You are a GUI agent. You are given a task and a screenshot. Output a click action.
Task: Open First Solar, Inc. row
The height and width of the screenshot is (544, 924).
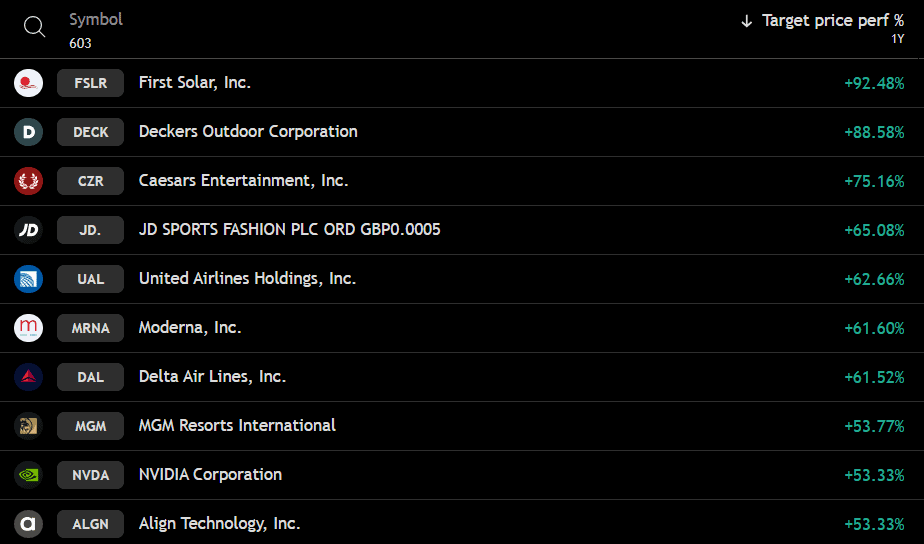point(195,83)
